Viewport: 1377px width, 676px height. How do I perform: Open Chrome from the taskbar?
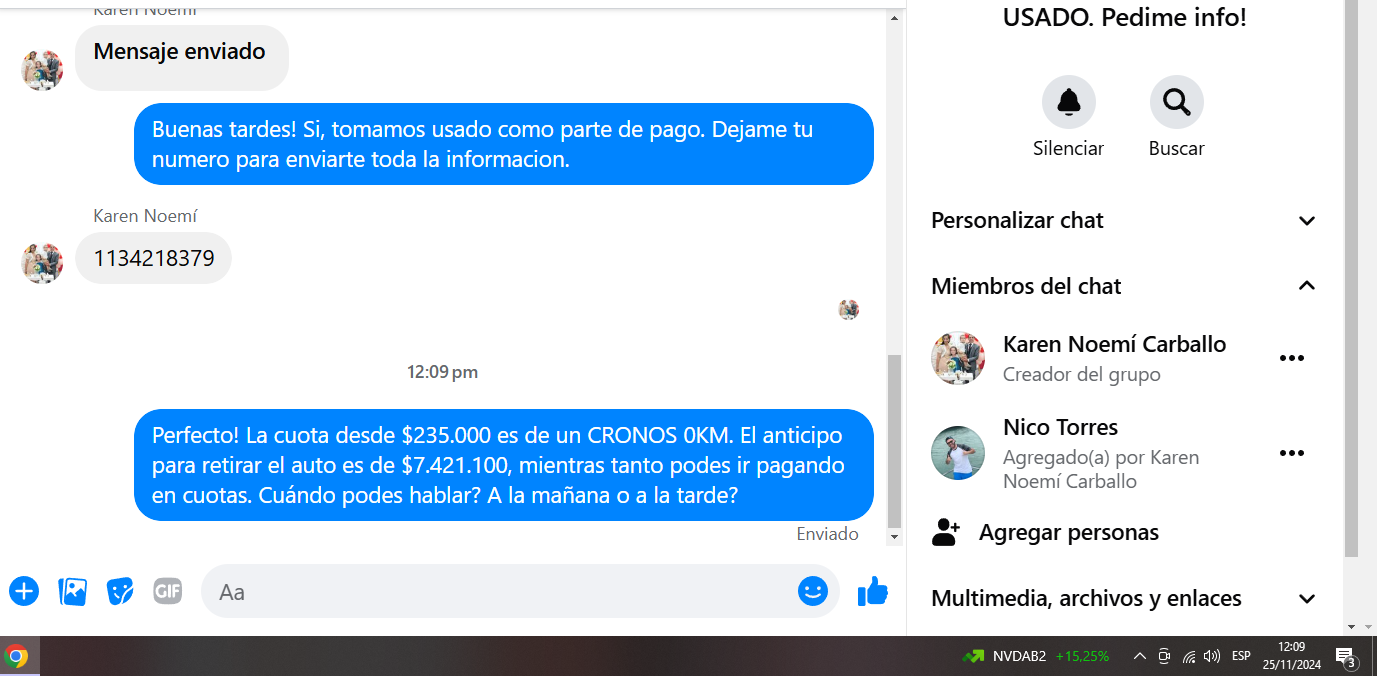pyautogui.click(x=15, y=657)
